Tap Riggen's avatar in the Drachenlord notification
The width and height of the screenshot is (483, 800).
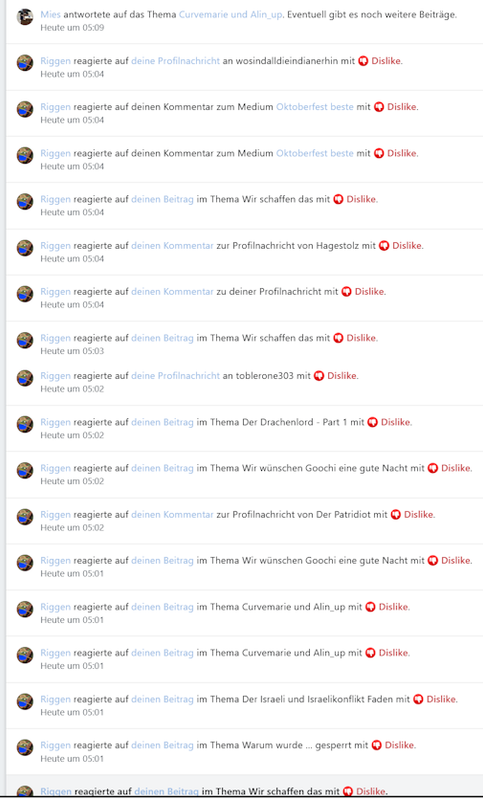[x=25, y=424]
